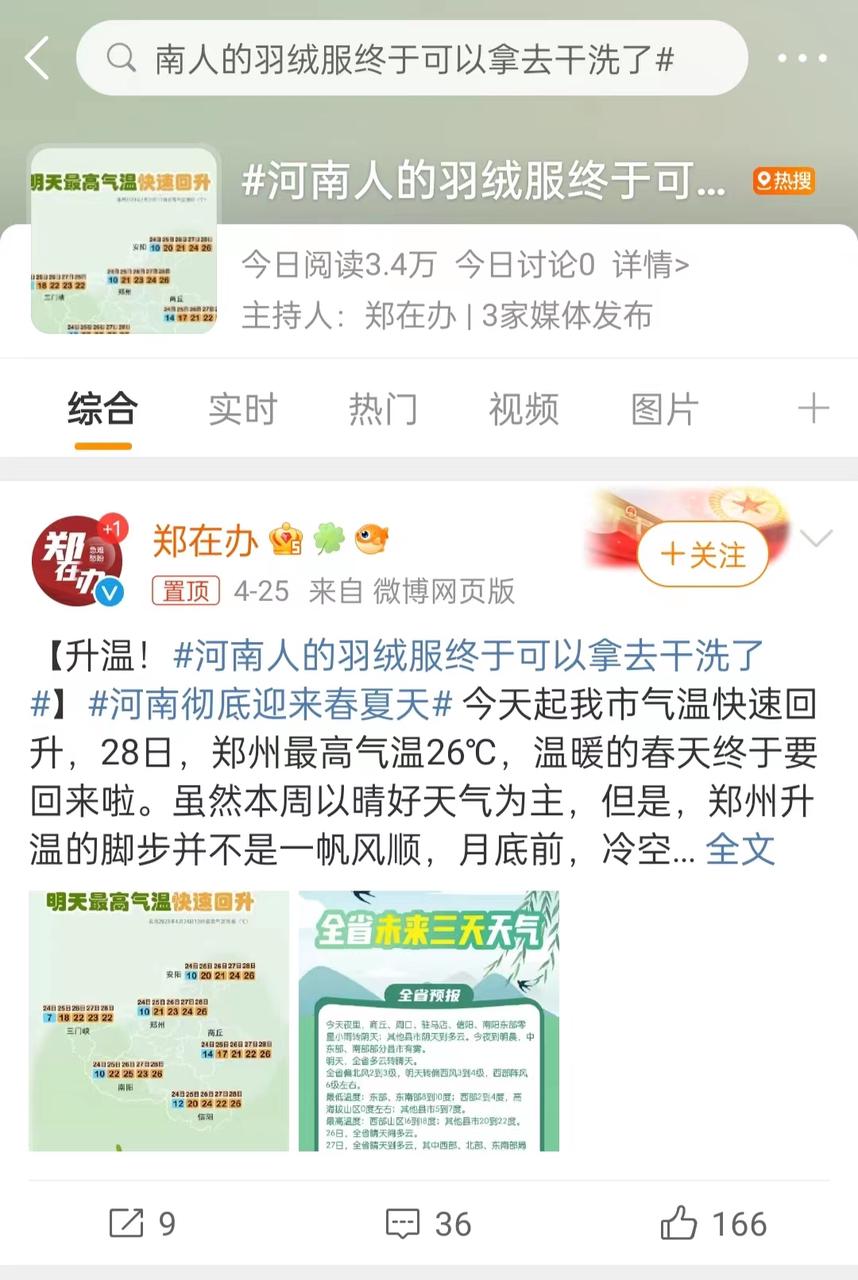Screen dimensions: 858x1280
Task: Select the 综合 tab
Action: coord(102,409)
